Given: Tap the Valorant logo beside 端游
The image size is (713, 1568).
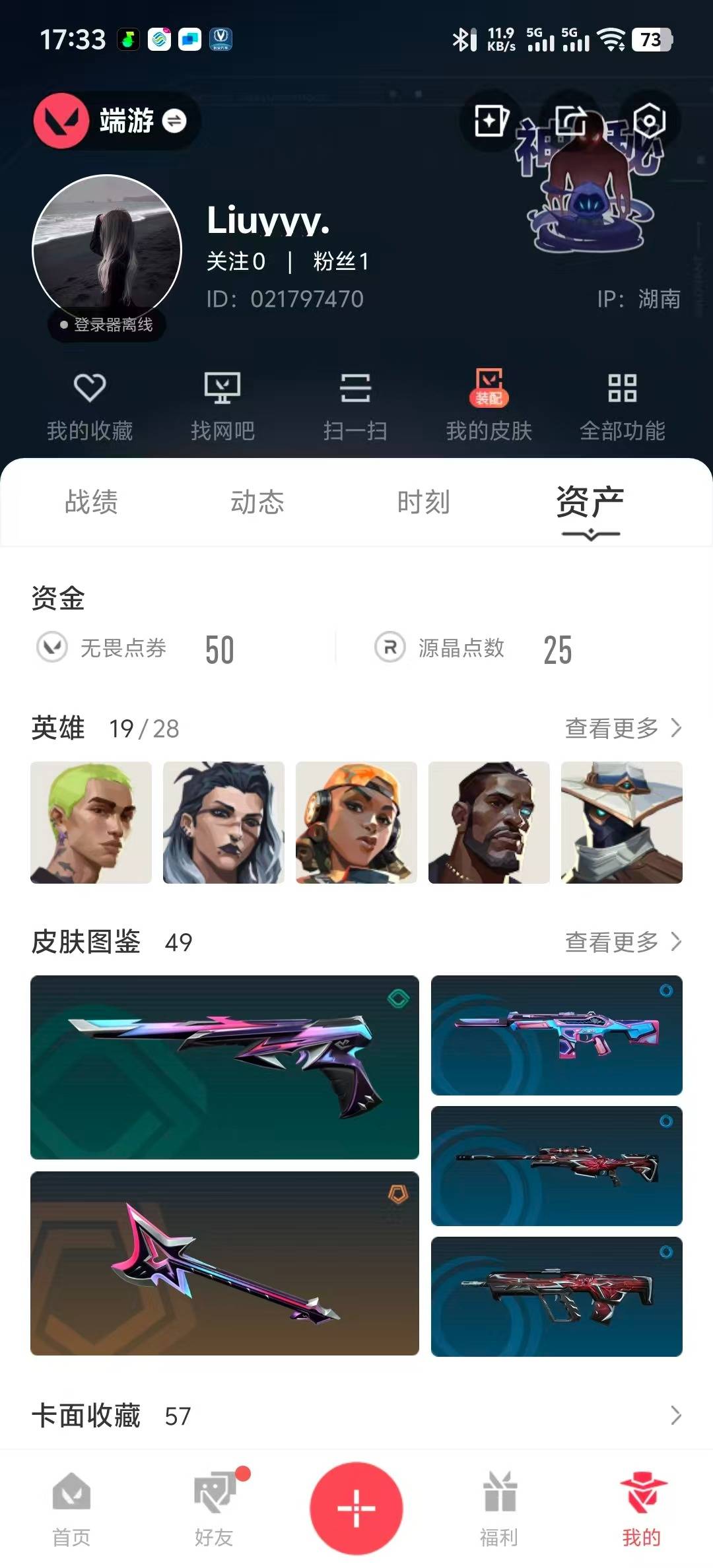Looking at the screenshot, I should pyautogui.click(x=63, y=121).
